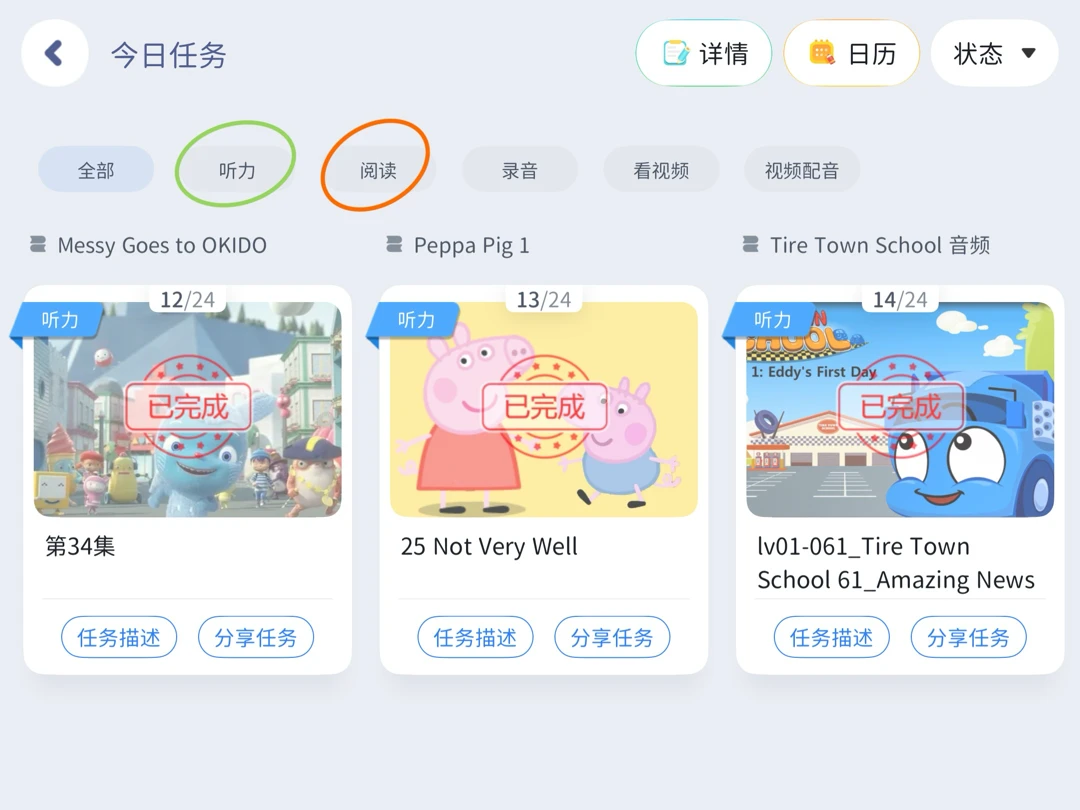Go back from 今日任务 page
Screen dimensions: 1080x810
pos(55,53)
